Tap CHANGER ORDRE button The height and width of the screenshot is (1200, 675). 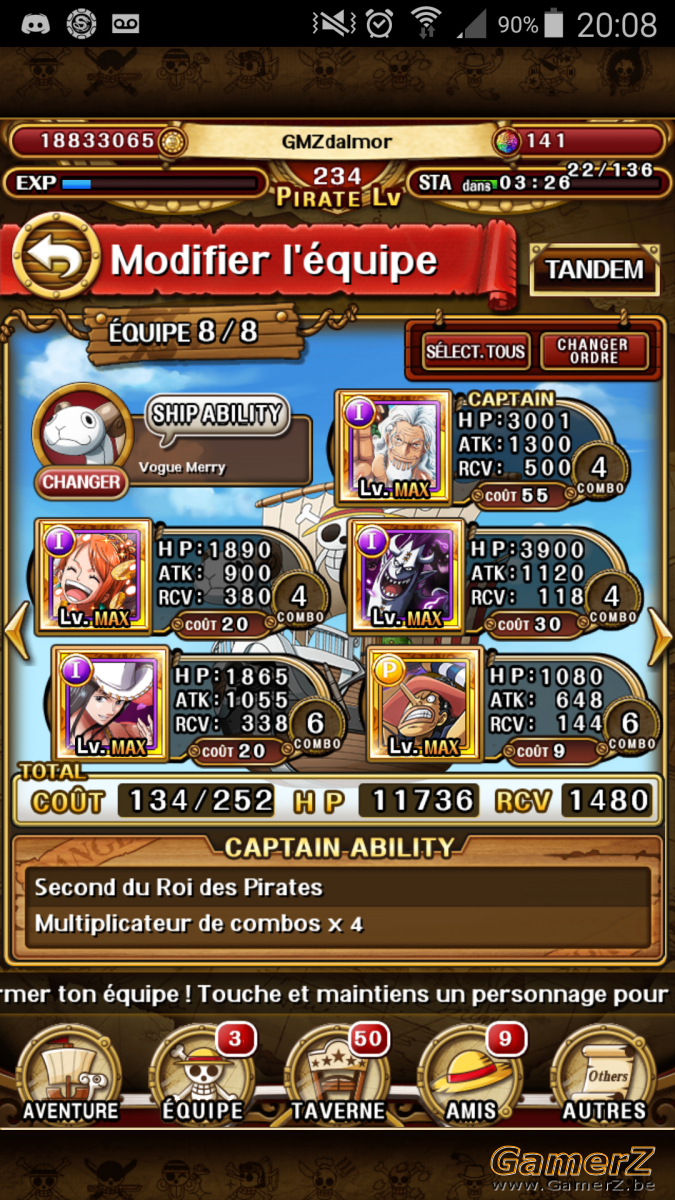click(x=594, y=351)
